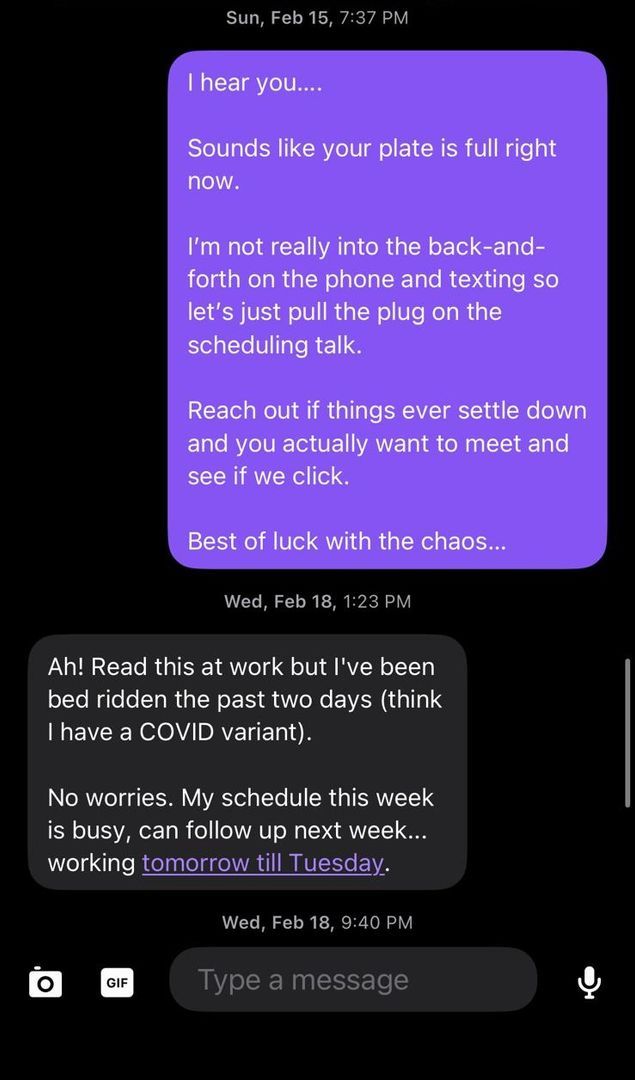Open the "tomorrow till Tuesday" date link
This screenshot has width=635, height=1080.
click(263, 863)
